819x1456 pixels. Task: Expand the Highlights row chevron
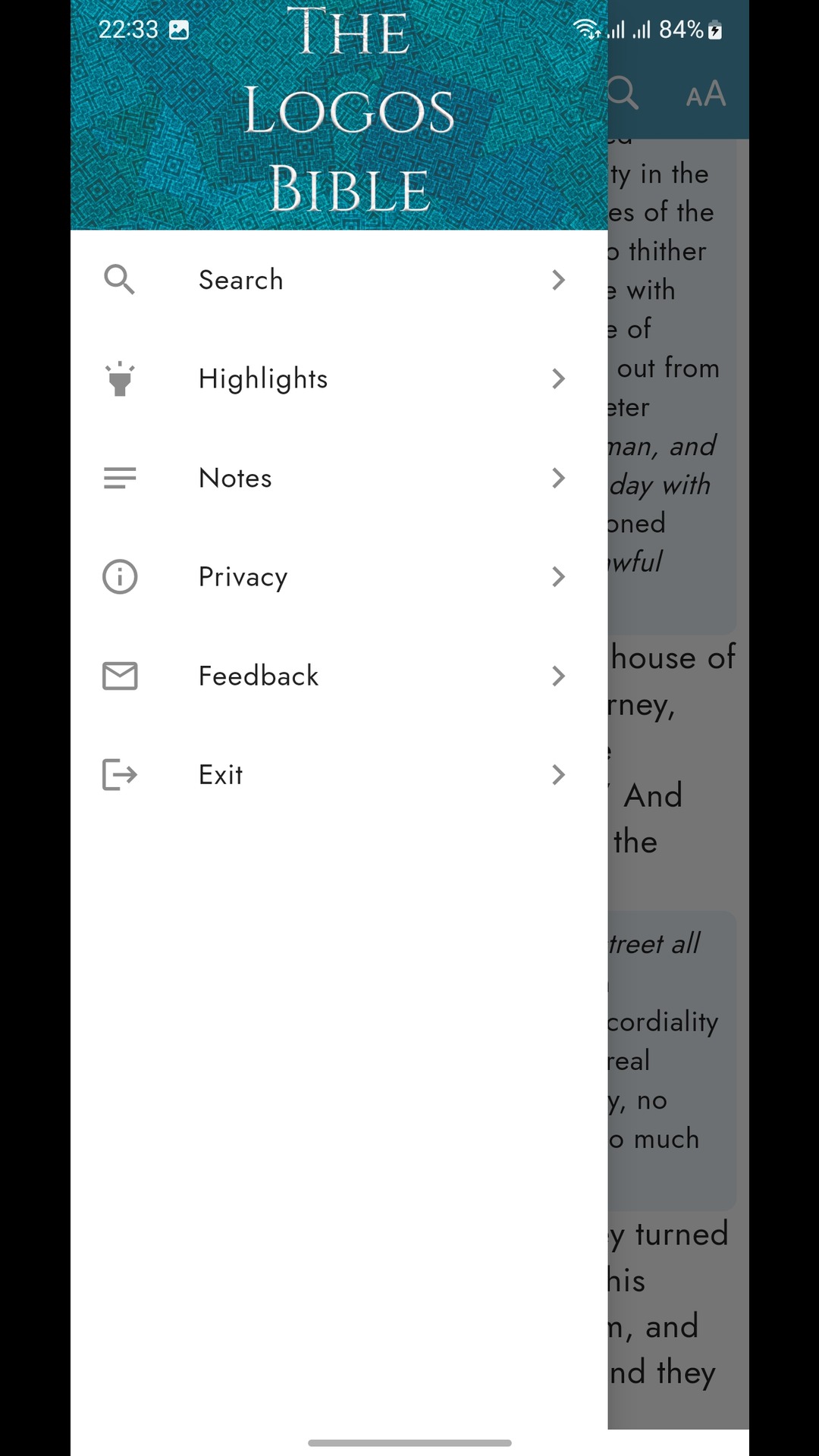tap(559, 378)
